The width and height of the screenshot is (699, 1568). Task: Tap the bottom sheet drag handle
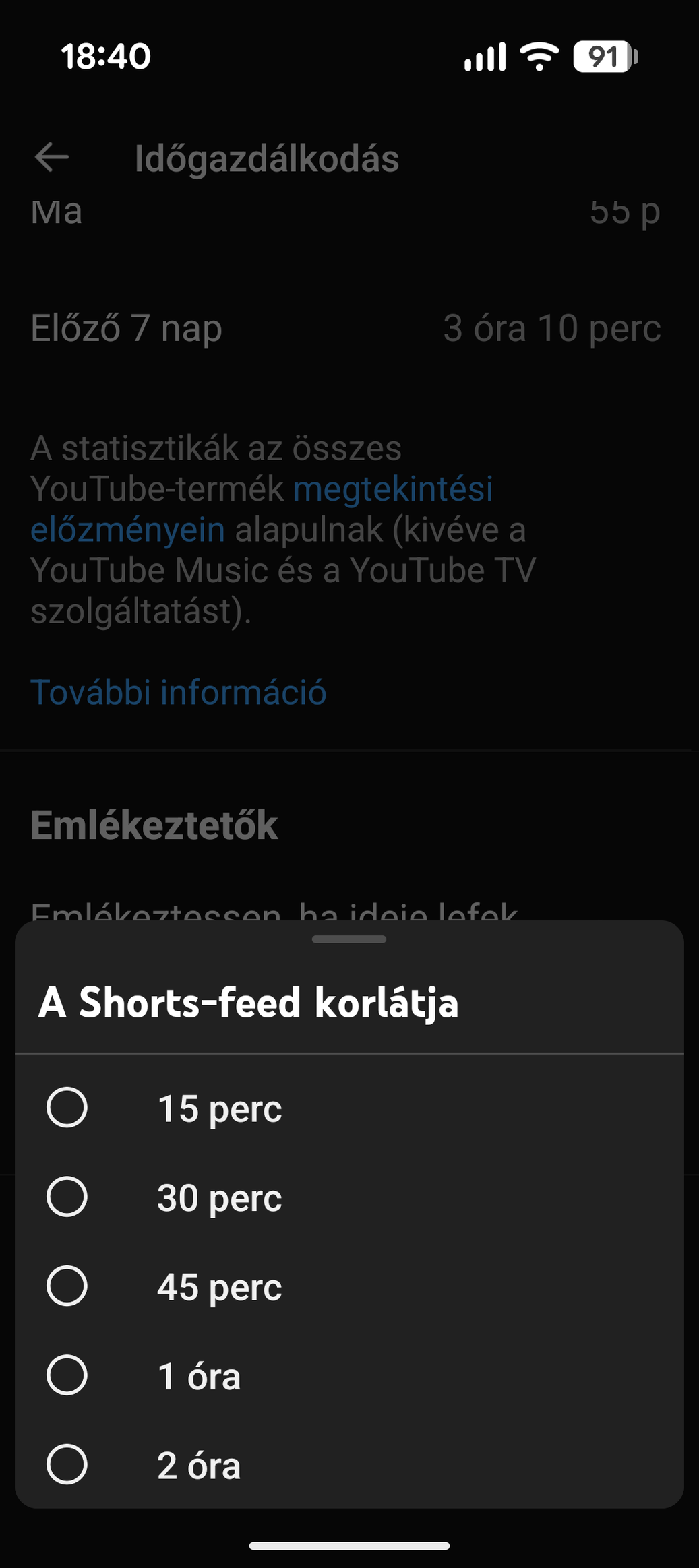point(349,939)
